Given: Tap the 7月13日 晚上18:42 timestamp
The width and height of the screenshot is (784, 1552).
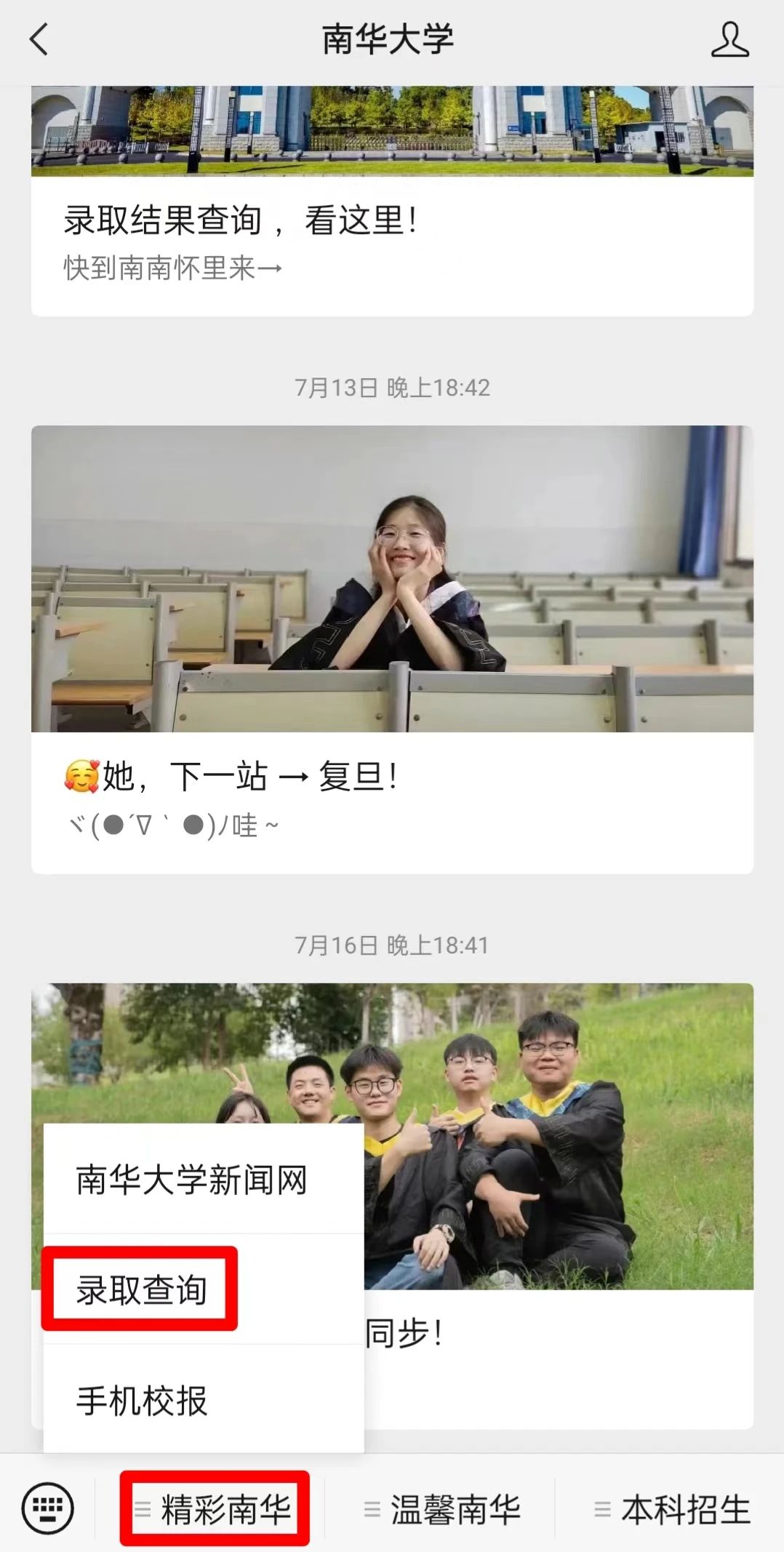Looking at the screenshot, I should click(x=392, y=388).
